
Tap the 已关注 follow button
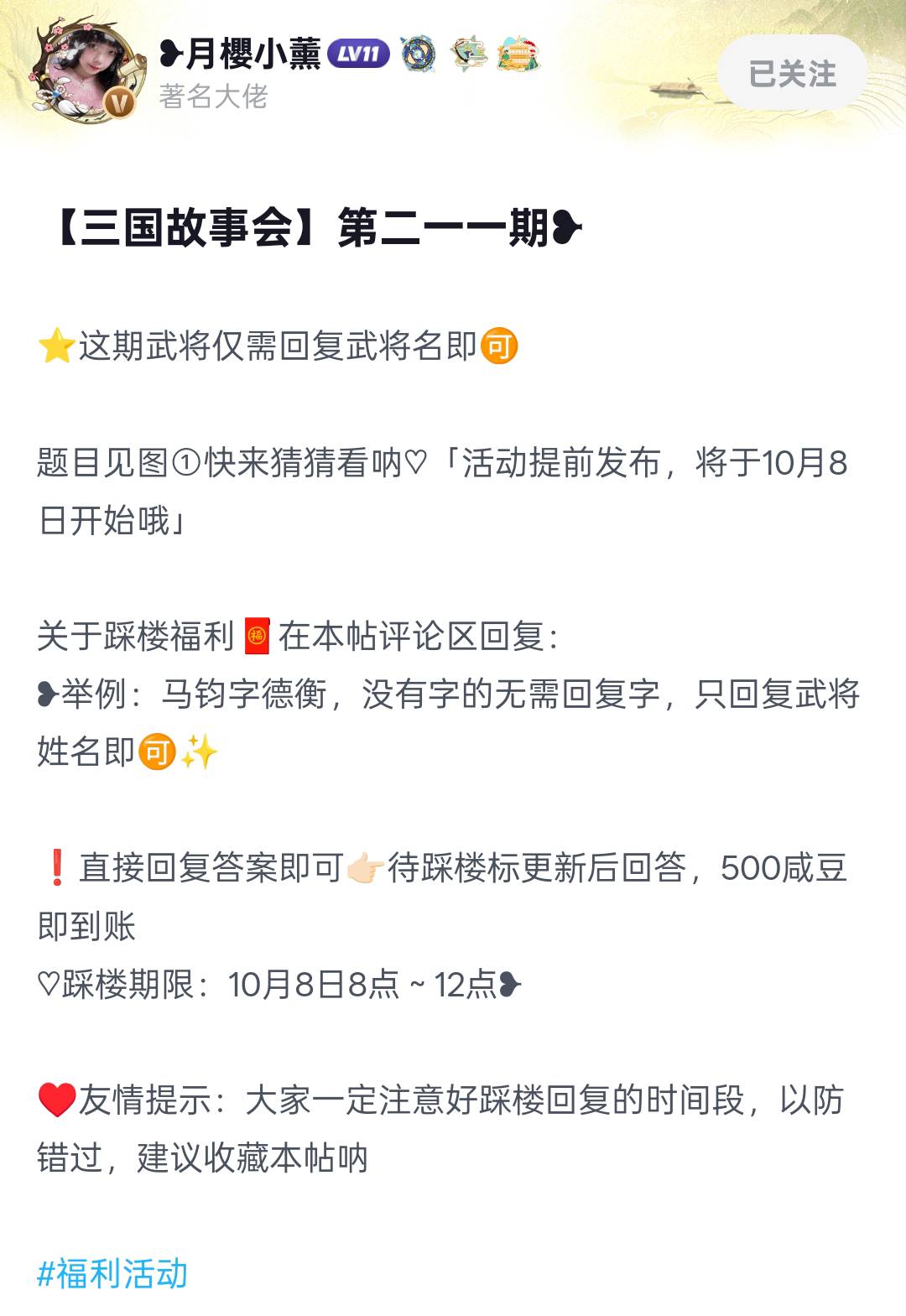click(791, 73)
